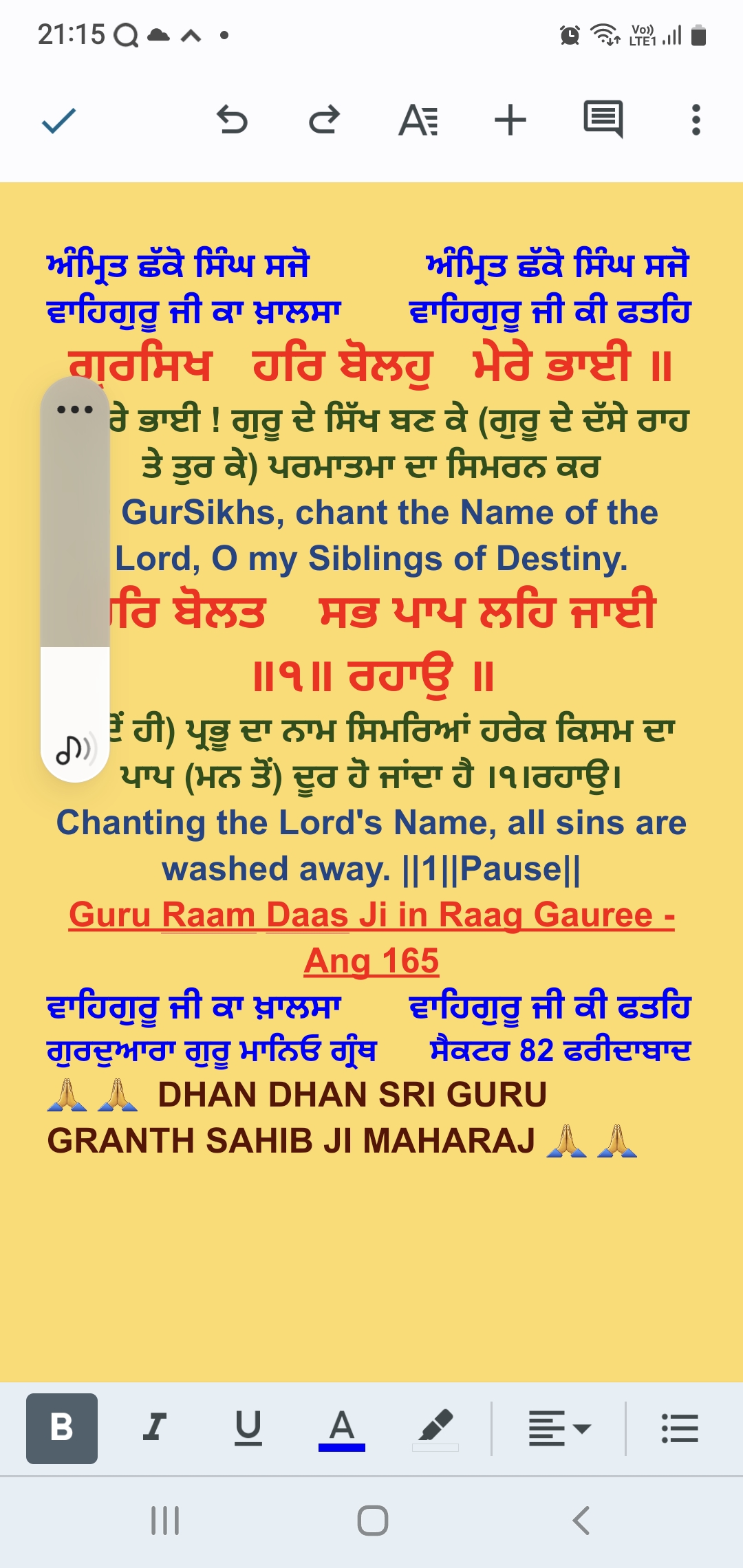743x1568 pixels.
Task: Open more options on the volume panel
Action: pyautogui.click(x=75, y=410)
